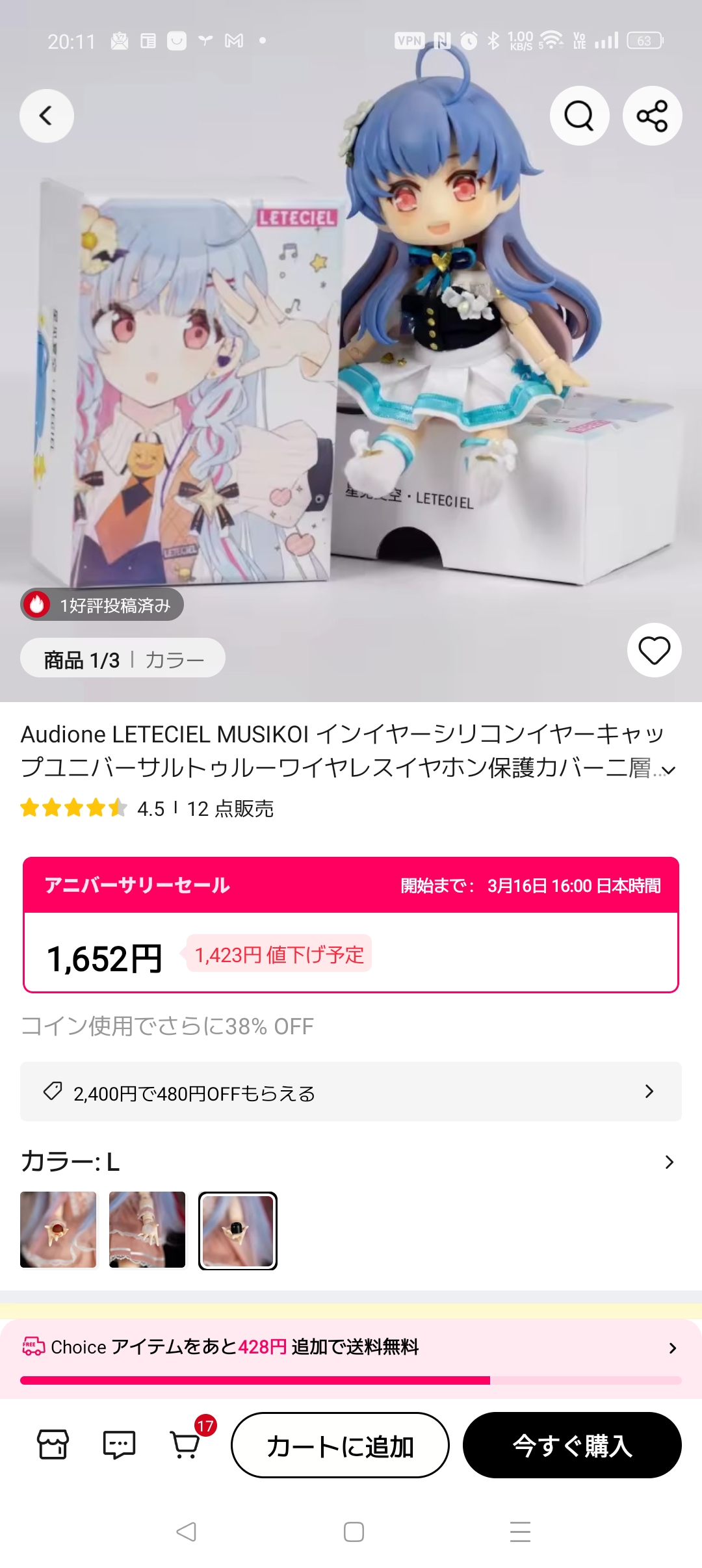Go back using the top-left arrow

pos(46,116)
